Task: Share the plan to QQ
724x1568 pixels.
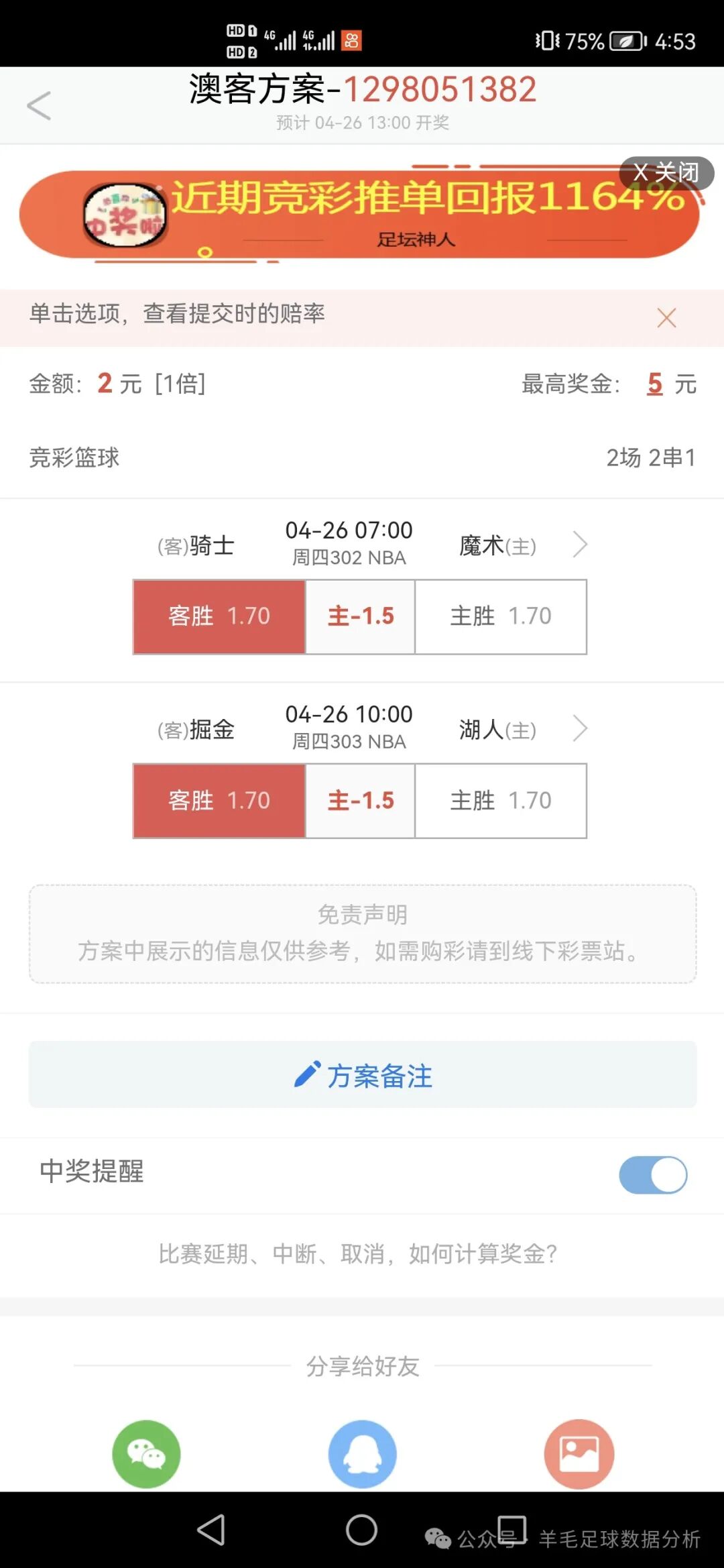Action: (363, 1453)
